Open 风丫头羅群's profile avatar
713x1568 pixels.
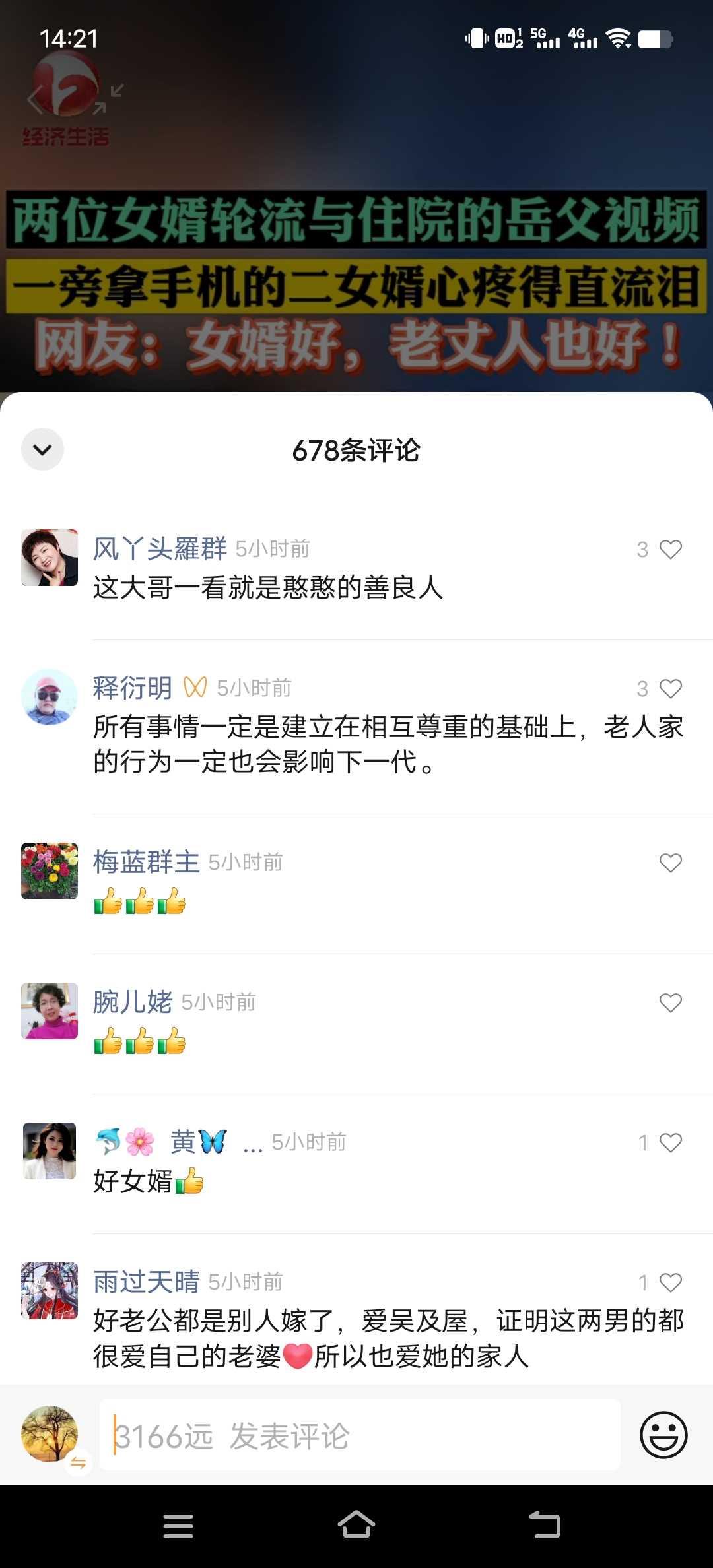[50, 558]
